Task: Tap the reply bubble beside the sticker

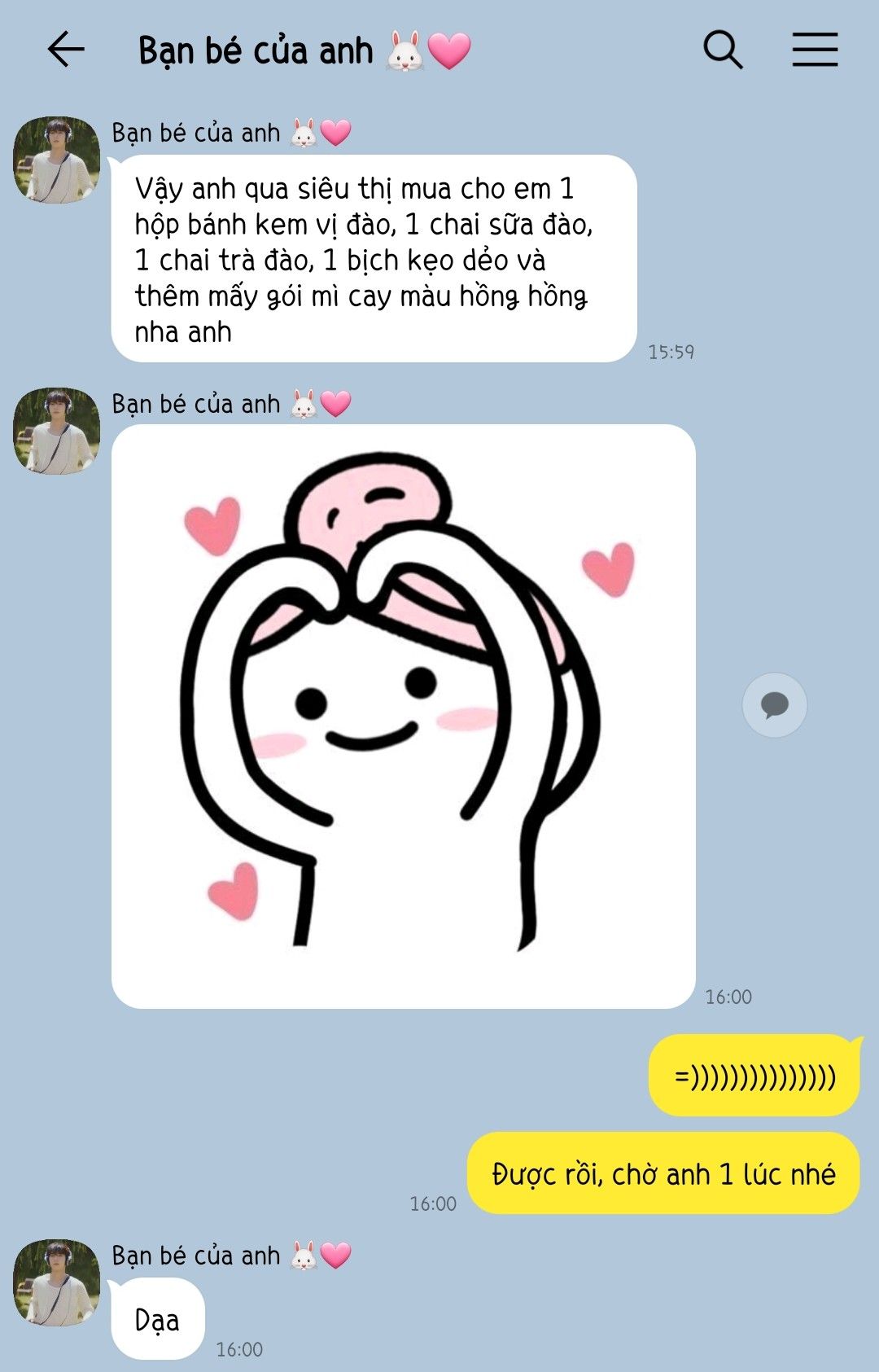Action: click(774, 704)
